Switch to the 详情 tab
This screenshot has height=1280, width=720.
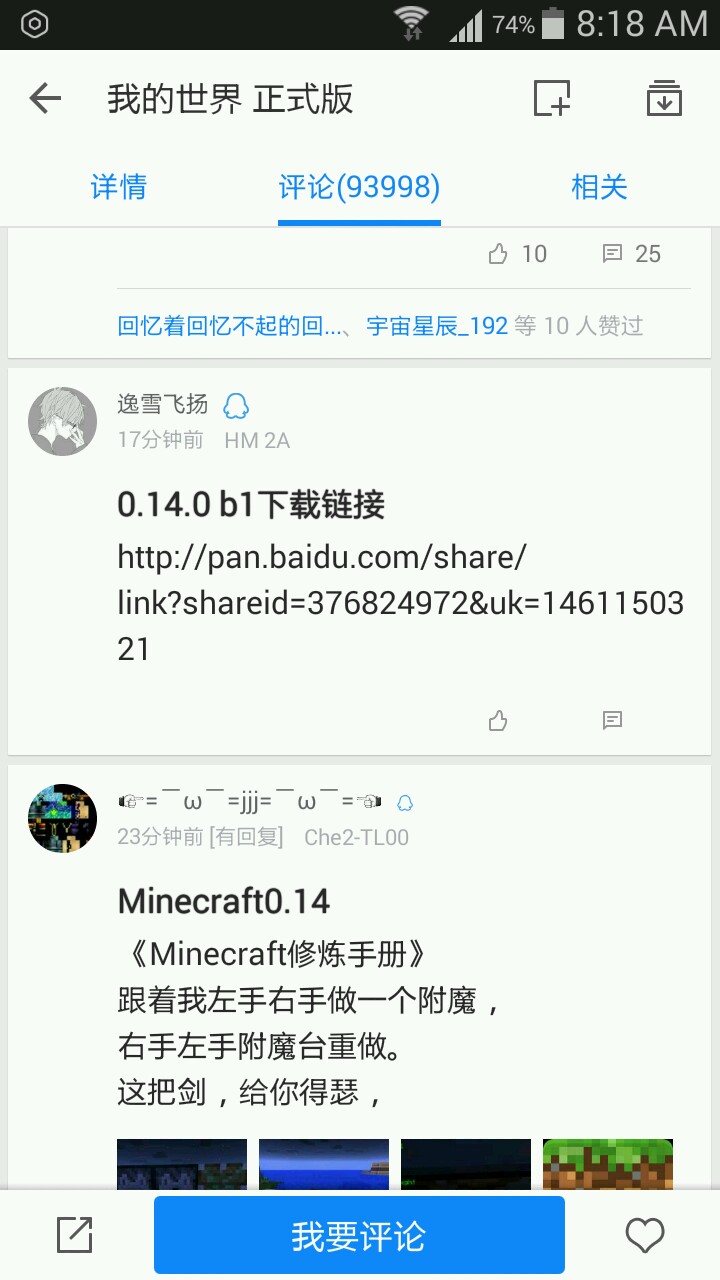pyautogui.click(x=119, y=187)
